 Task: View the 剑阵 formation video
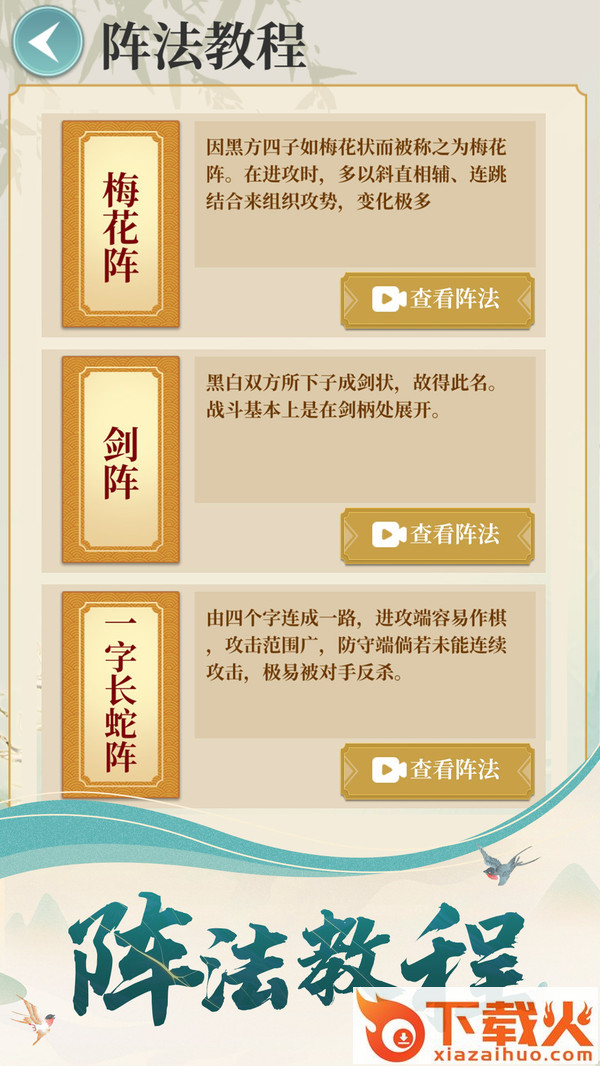coord(437,534)
